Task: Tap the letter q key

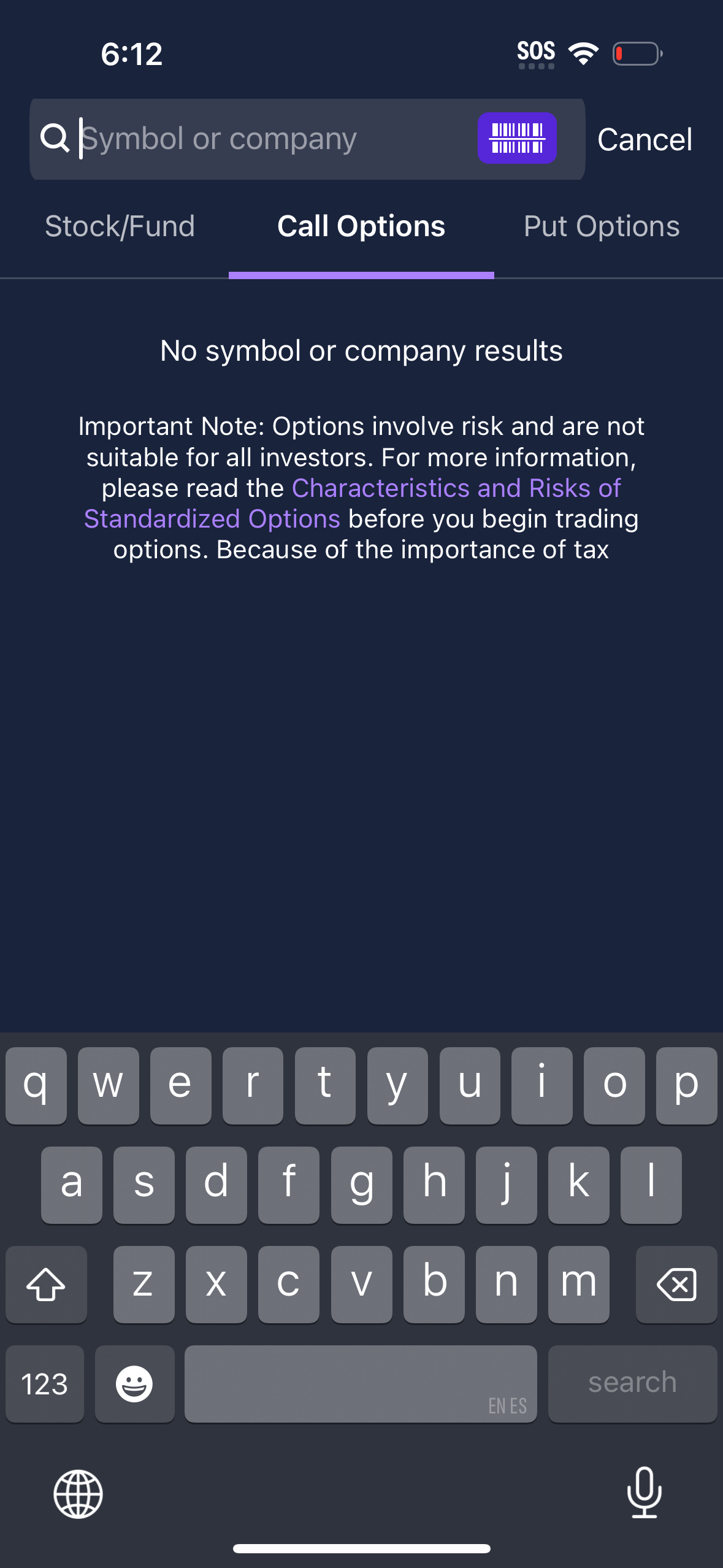Action: 36,1085
